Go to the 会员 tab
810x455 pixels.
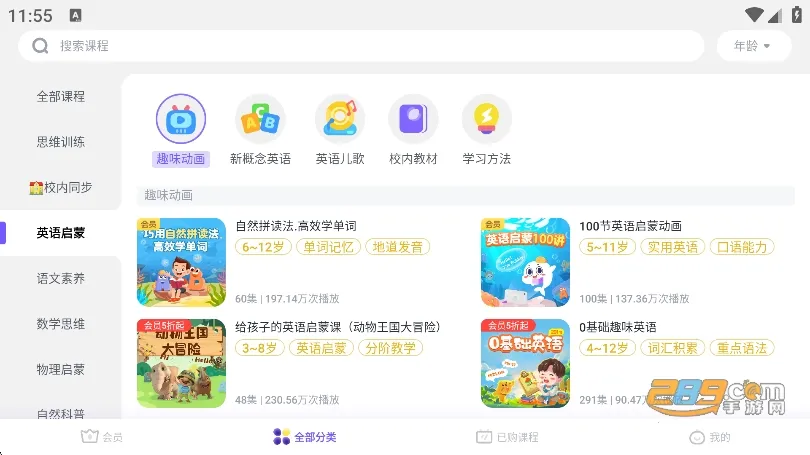point(102,437)
